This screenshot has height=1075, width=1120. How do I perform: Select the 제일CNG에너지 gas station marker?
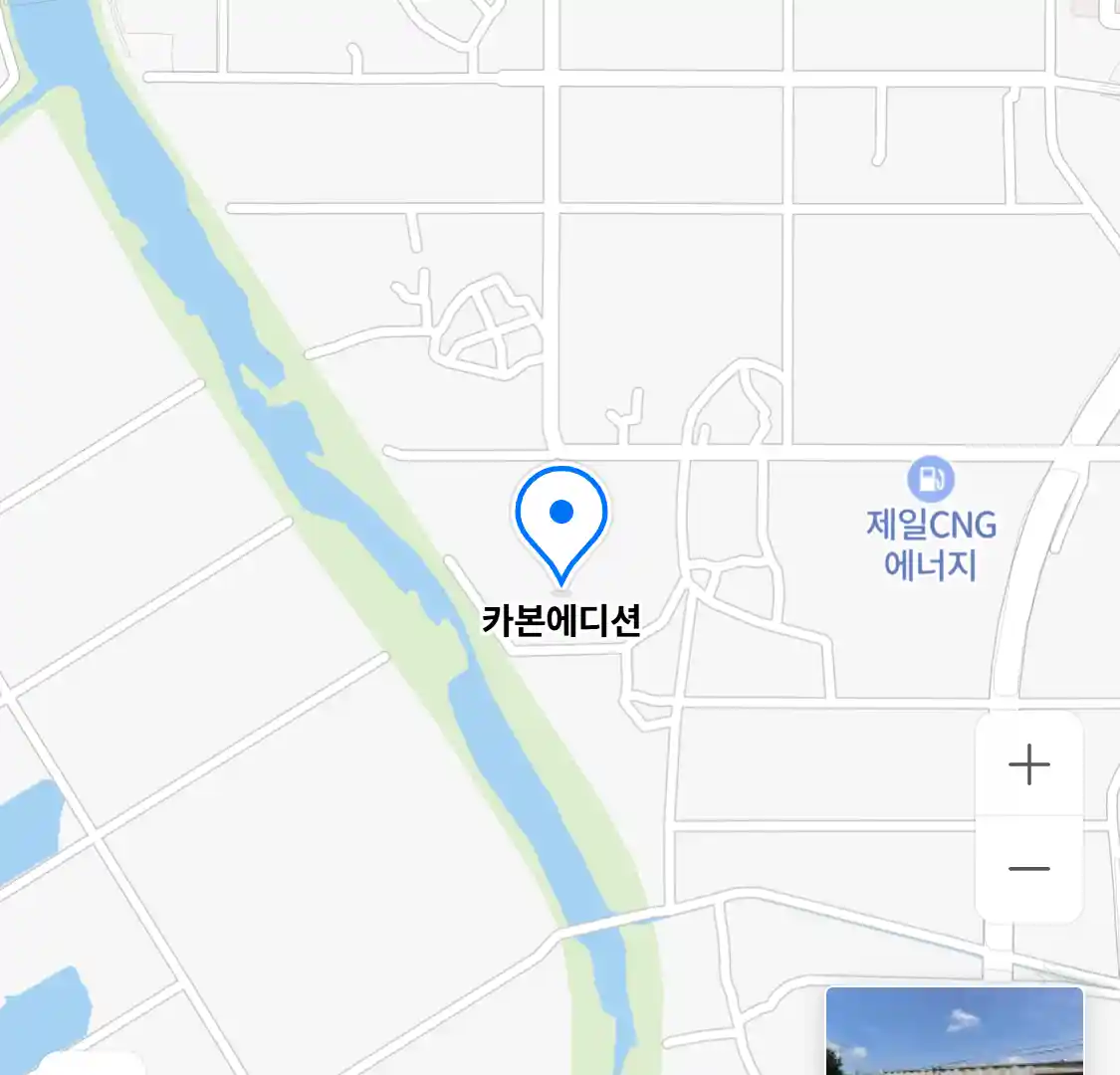pos(931,480)
